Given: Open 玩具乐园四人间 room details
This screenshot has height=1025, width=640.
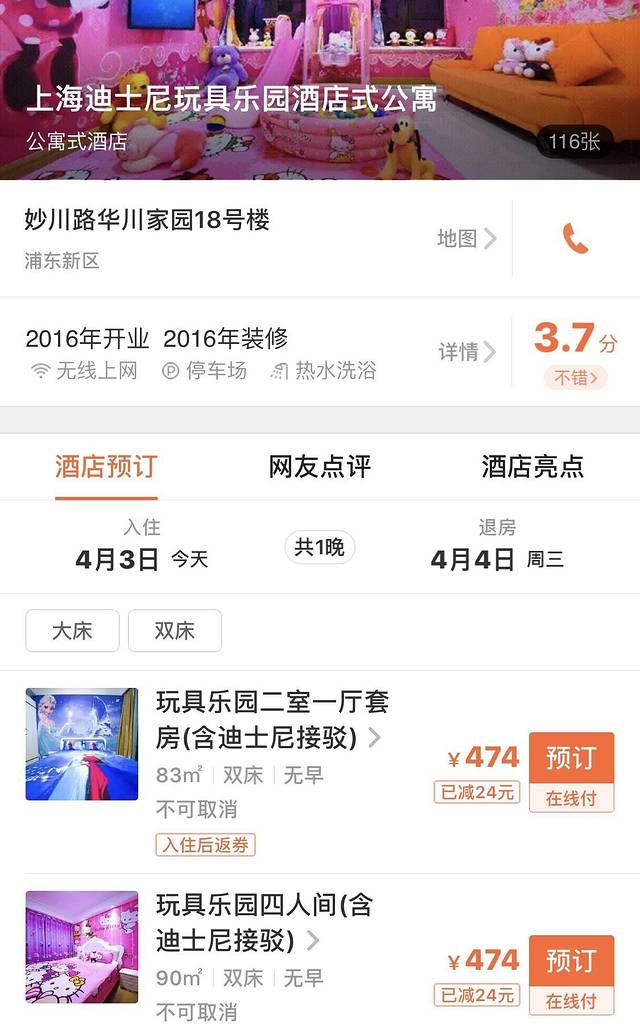Looking at the screenshot, I should pyautogui.click(x=264, y=923).
